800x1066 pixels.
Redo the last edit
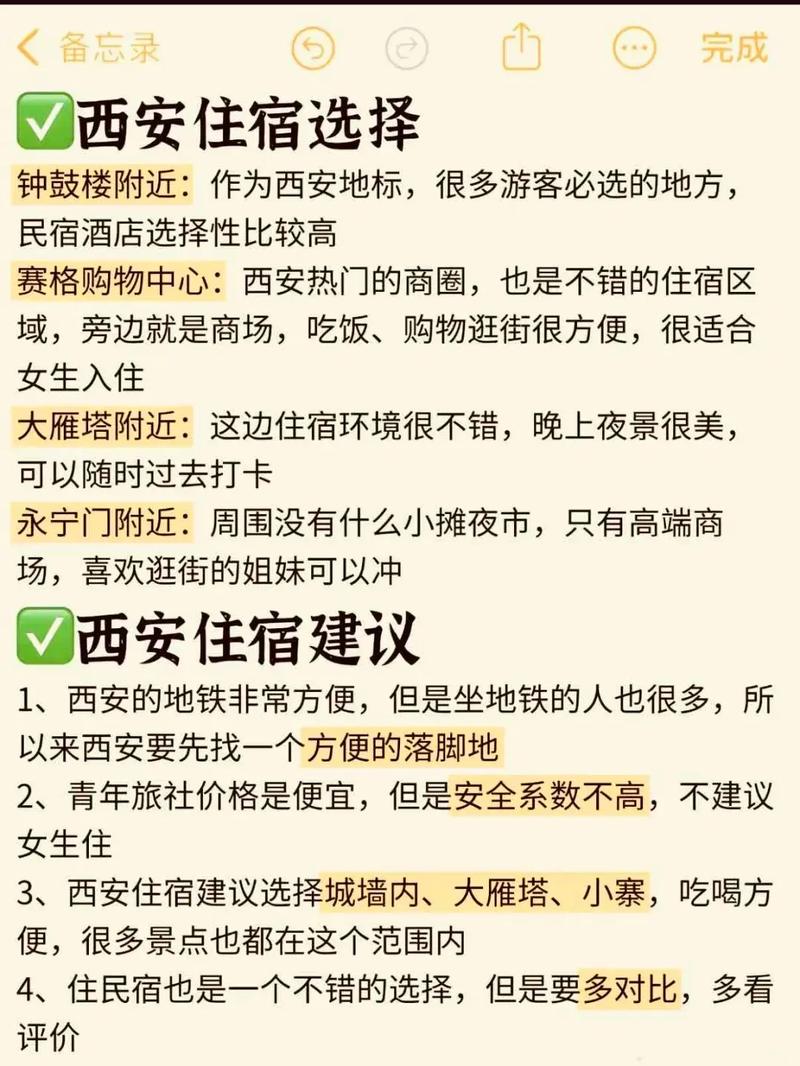pyautogui.click(x=408, y=48)
